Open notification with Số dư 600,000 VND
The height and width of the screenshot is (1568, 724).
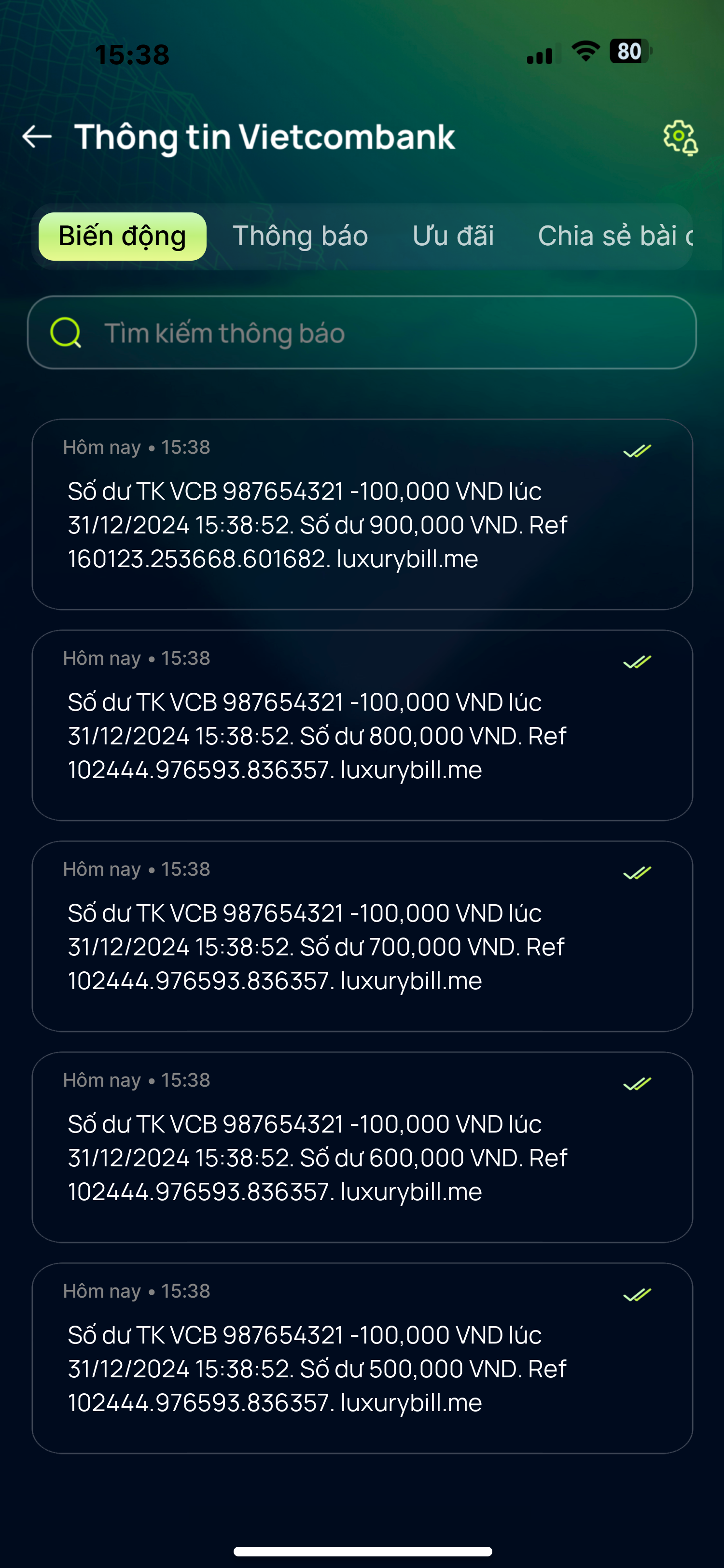point(362,1148)
